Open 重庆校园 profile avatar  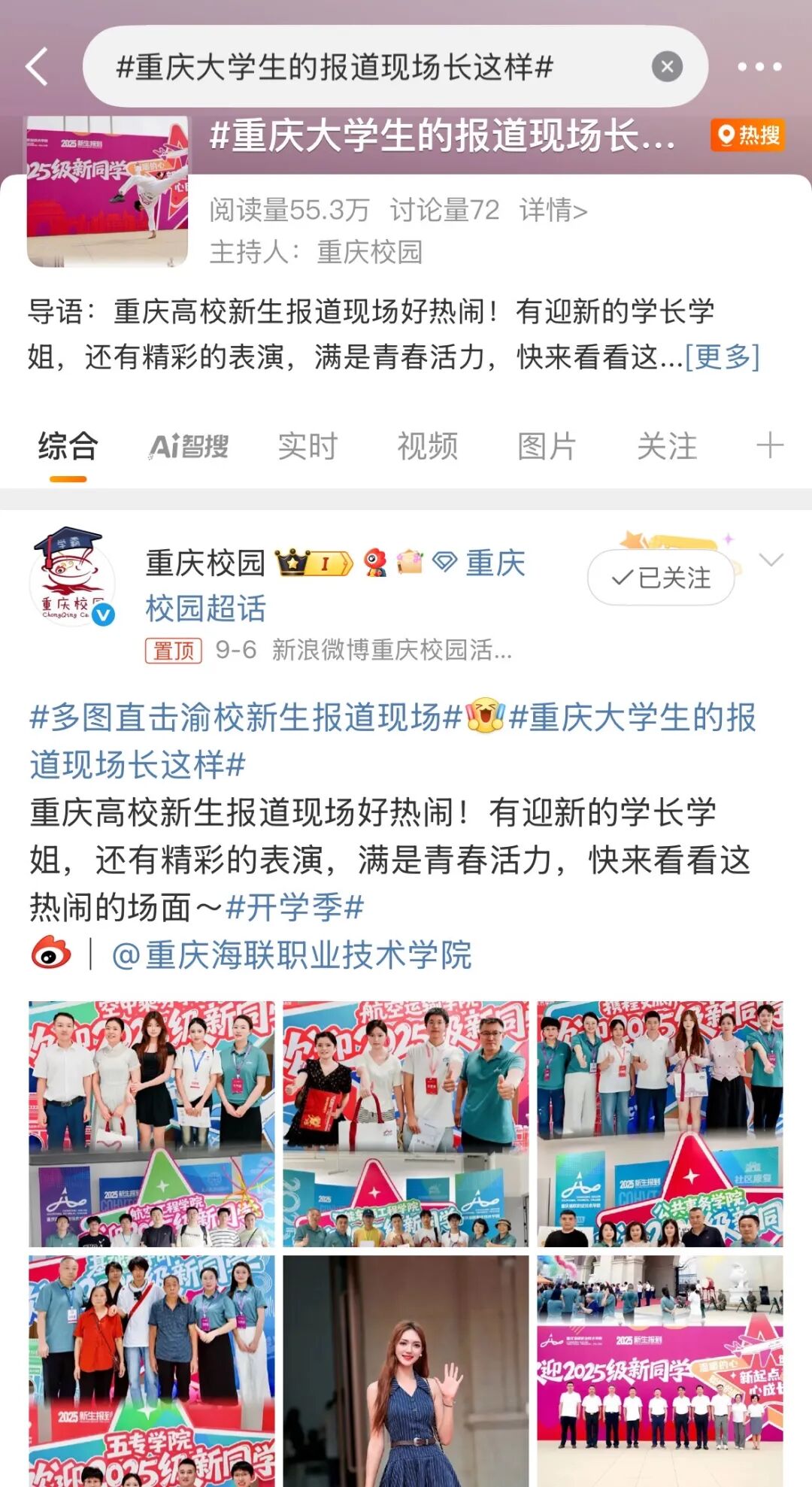click(x=71, y=578)
